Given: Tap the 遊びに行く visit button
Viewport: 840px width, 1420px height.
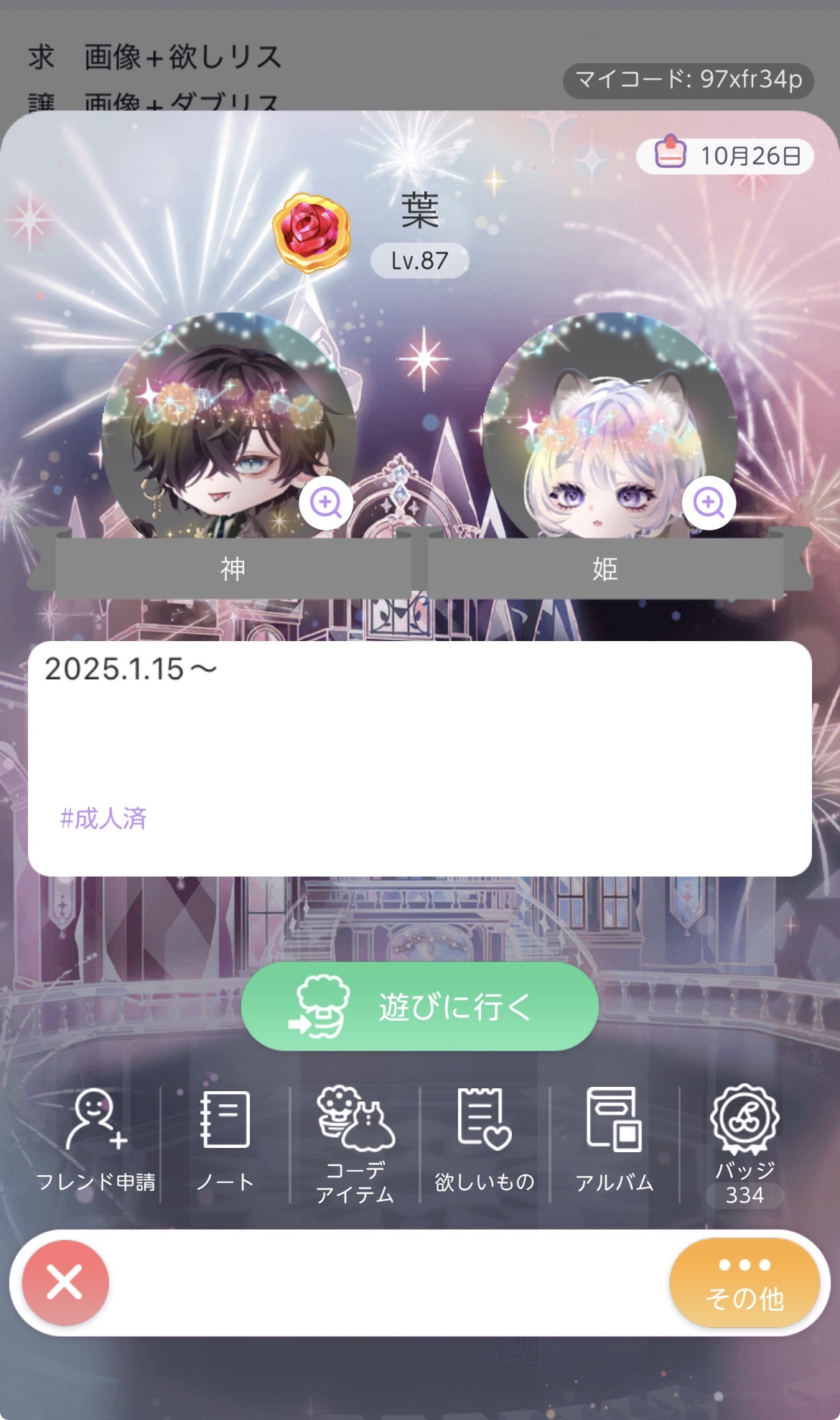Looking at the screenshot, I should (420, 1006).
